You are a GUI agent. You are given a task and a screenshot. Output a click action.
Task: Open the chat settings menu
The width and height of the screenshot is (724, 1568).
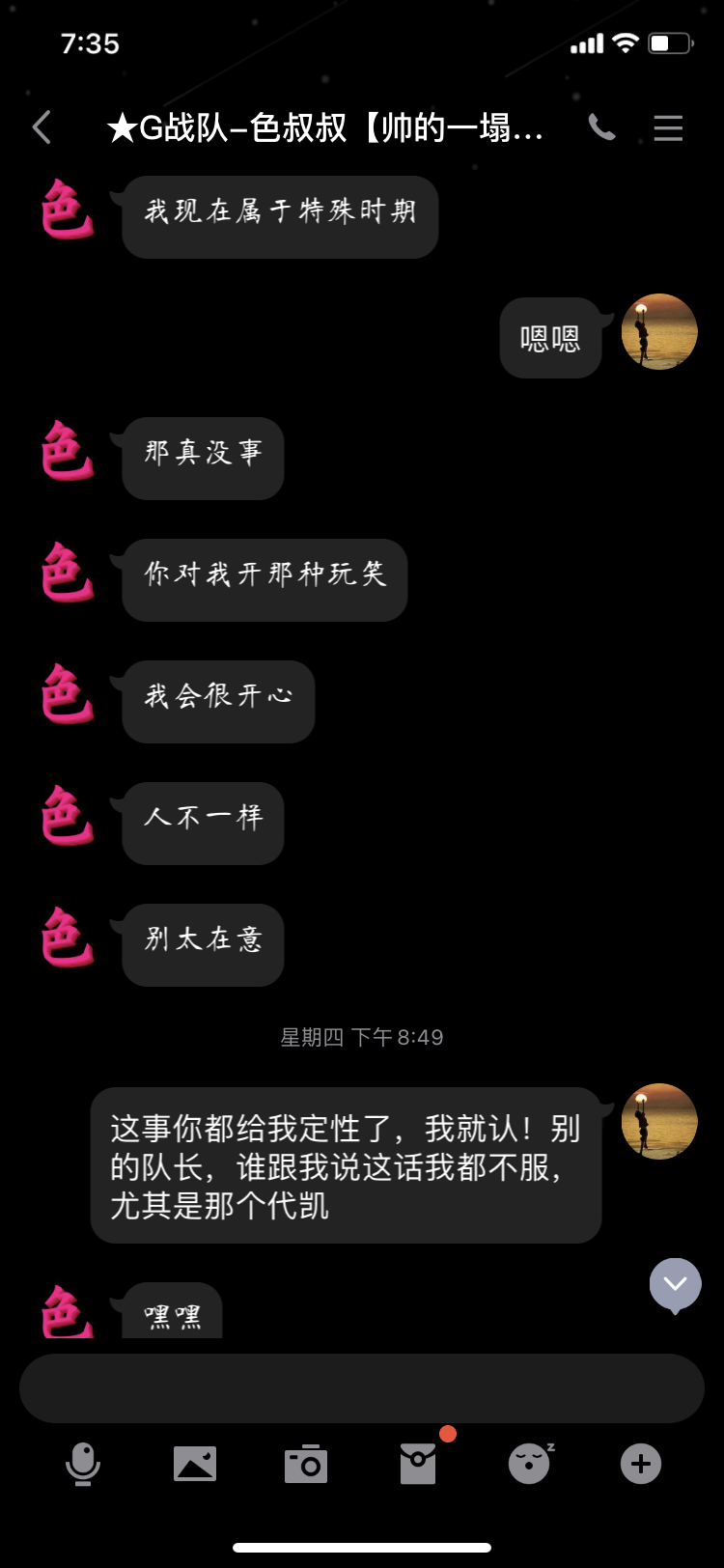point(668,127)
